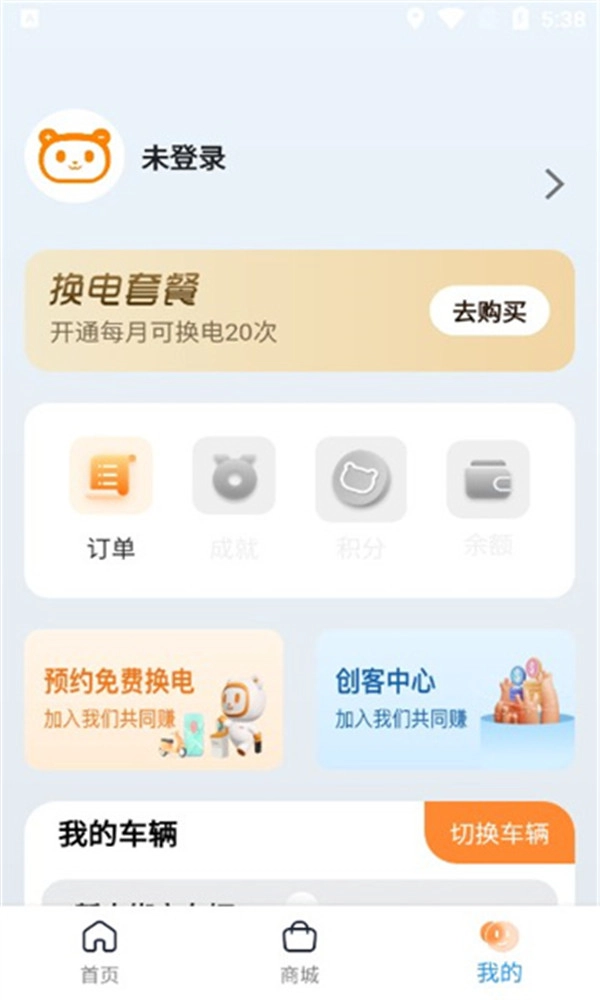The image size is (600, 1000).
Task: Tap 切换车辆 button
Action: 499,833
